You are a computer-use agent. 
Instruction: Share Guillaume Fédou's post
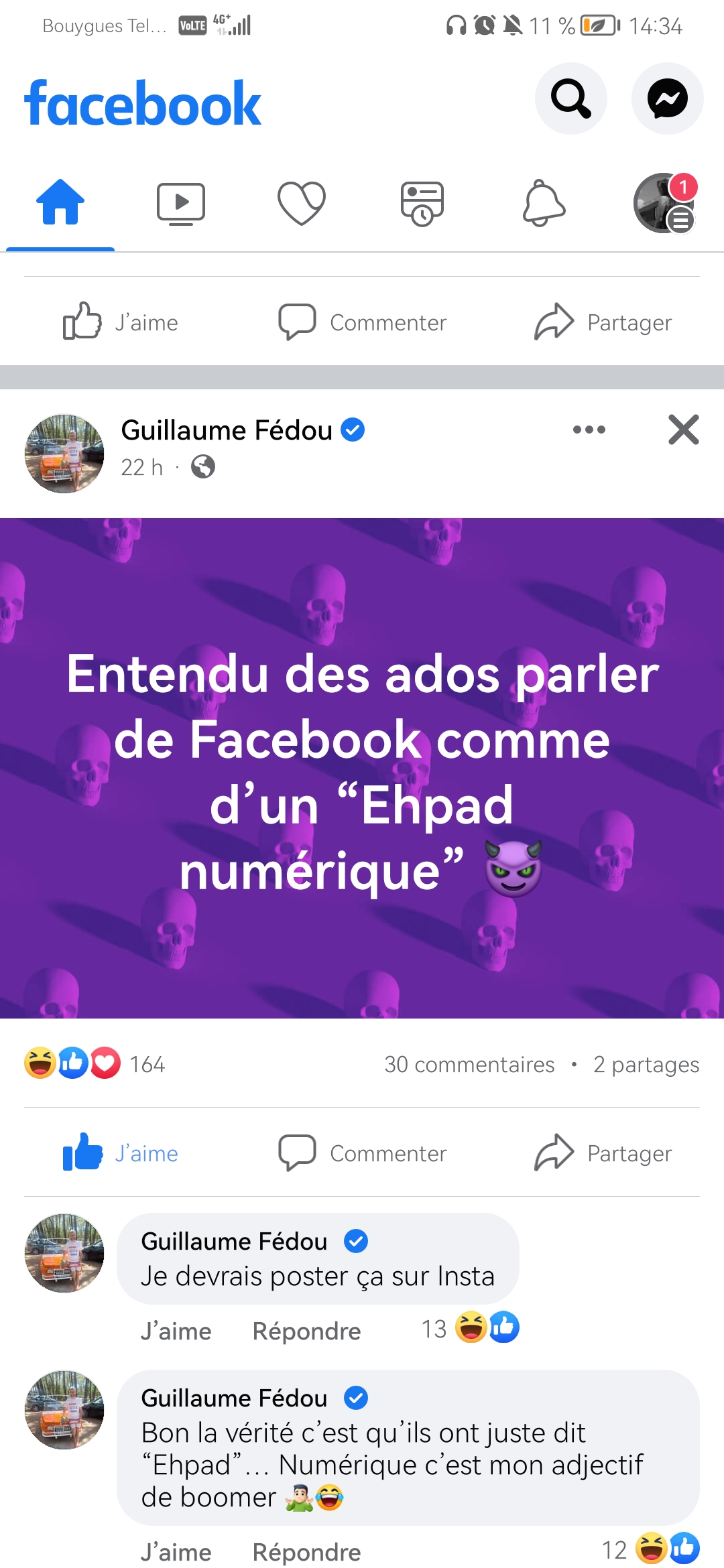(603, 1153)
